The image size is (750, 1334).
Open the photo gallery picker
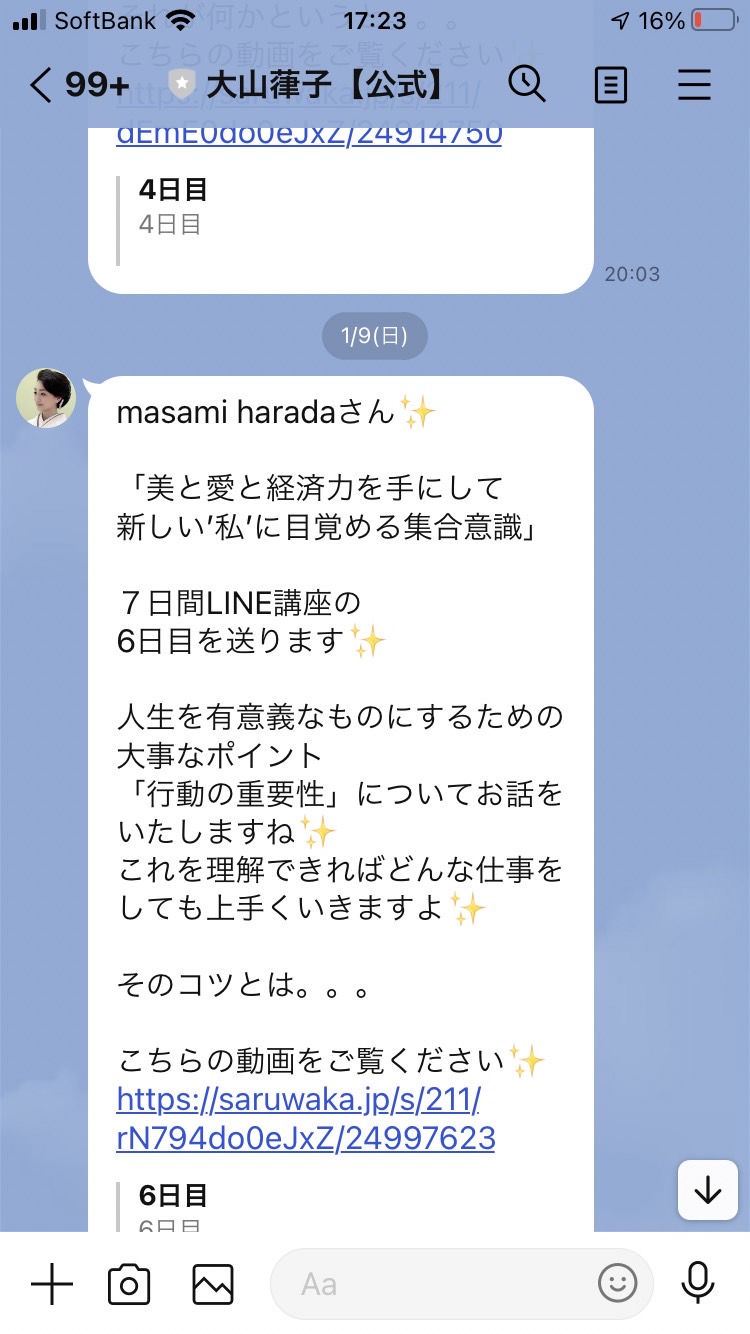(213, 1284)
